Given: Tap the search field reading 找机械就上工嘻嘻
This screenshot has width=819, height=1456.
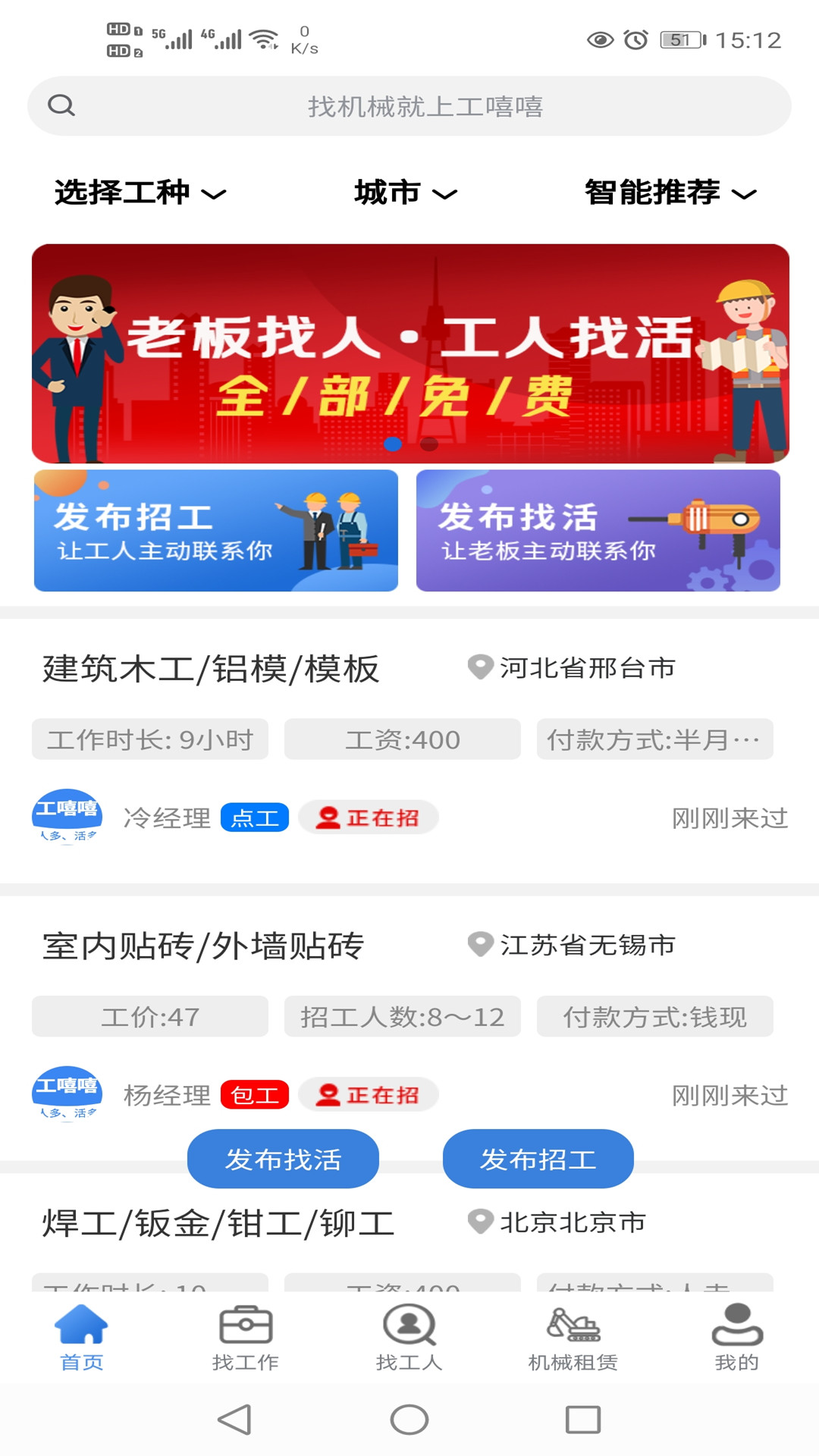Looking at the screenshot, I should click(427, 106).
